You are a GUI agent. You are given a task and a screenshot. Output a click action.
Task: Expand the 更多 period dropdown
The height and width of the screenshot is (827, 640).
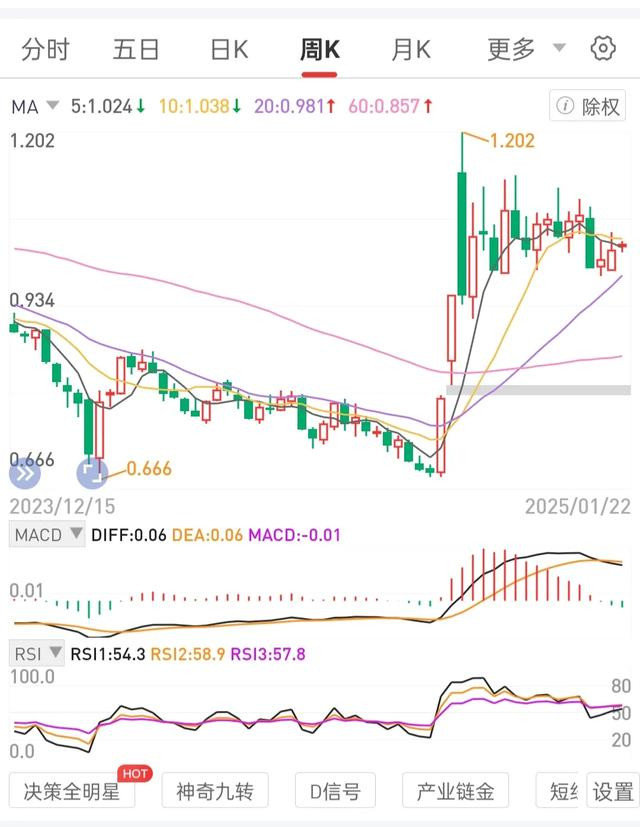526,49
